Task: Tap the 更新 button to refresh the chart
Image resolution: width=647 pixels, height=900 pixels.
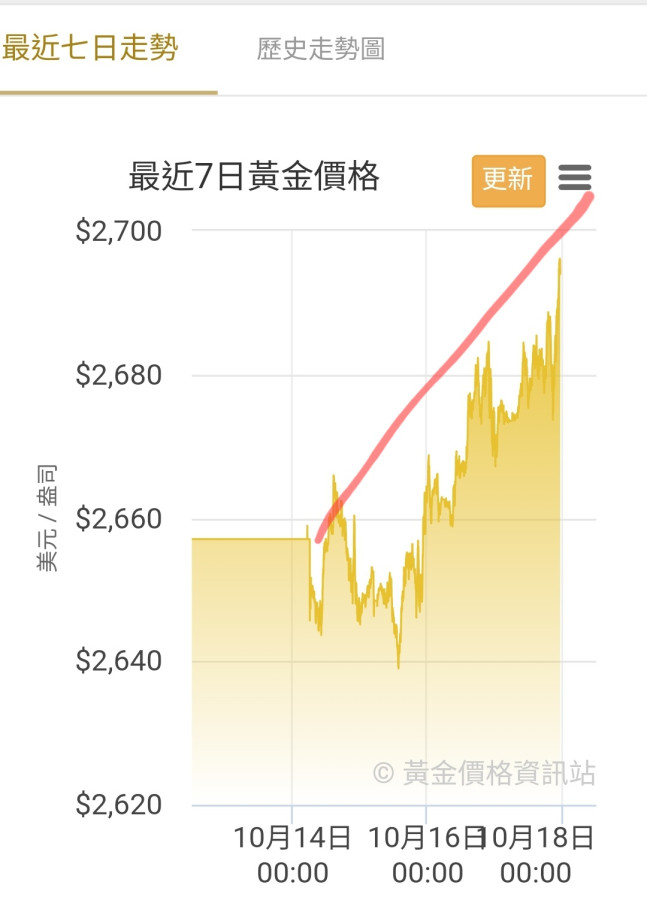Action: pyautogui.click(x=508, y=180)
